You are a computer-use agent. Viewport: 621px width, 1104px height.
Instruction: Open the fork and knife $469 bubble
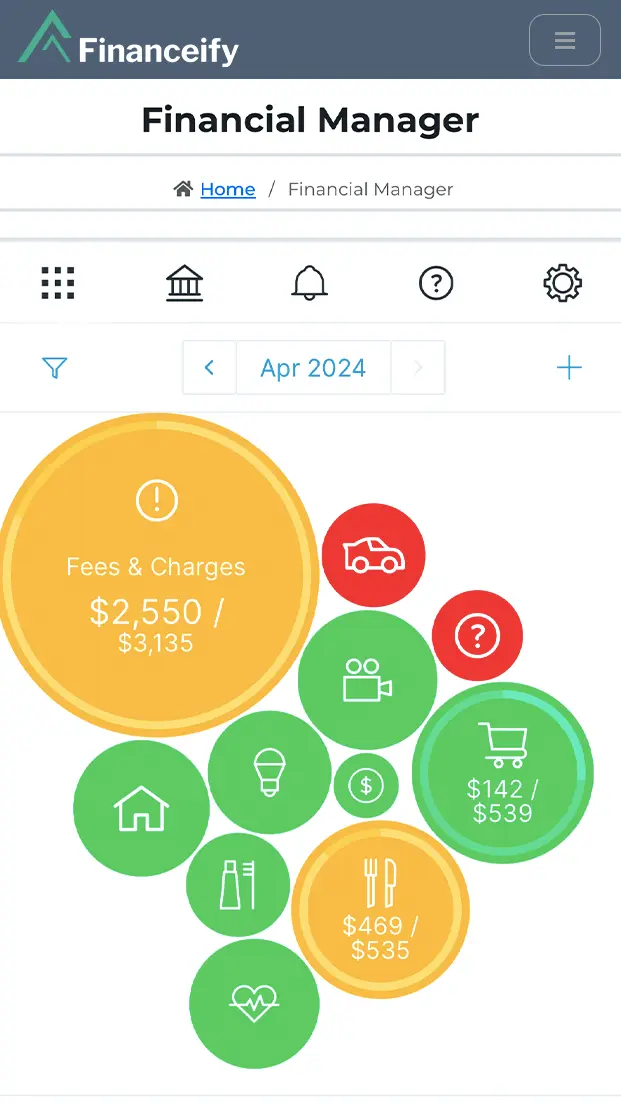[380, 910]
